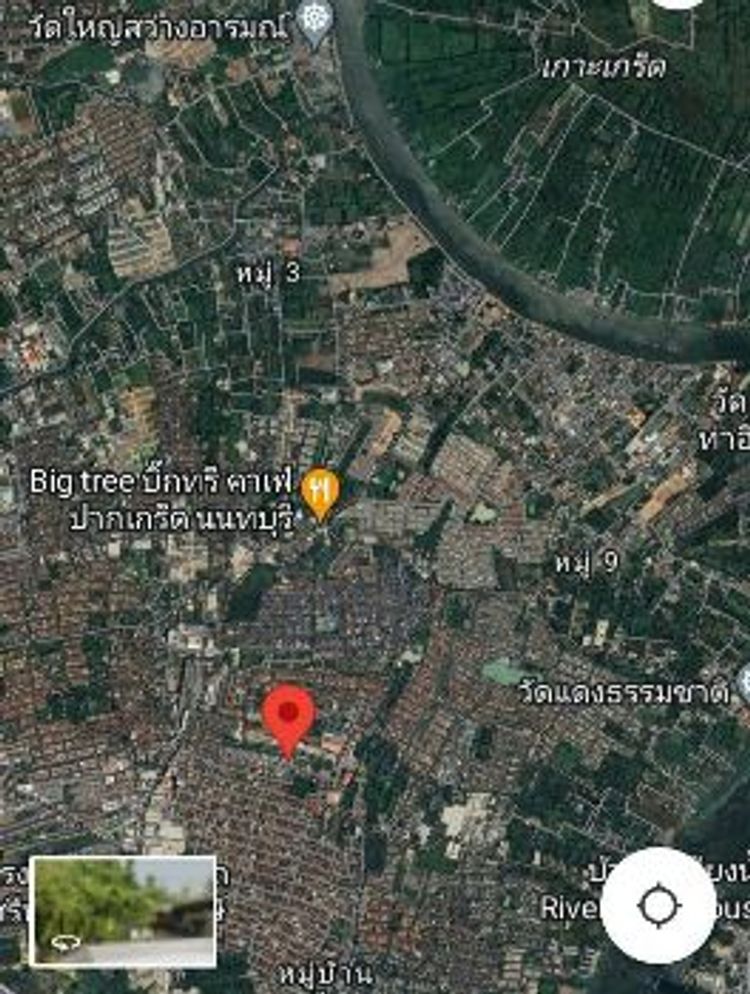Open the Street View preview thumbnail

pos(123,911)
